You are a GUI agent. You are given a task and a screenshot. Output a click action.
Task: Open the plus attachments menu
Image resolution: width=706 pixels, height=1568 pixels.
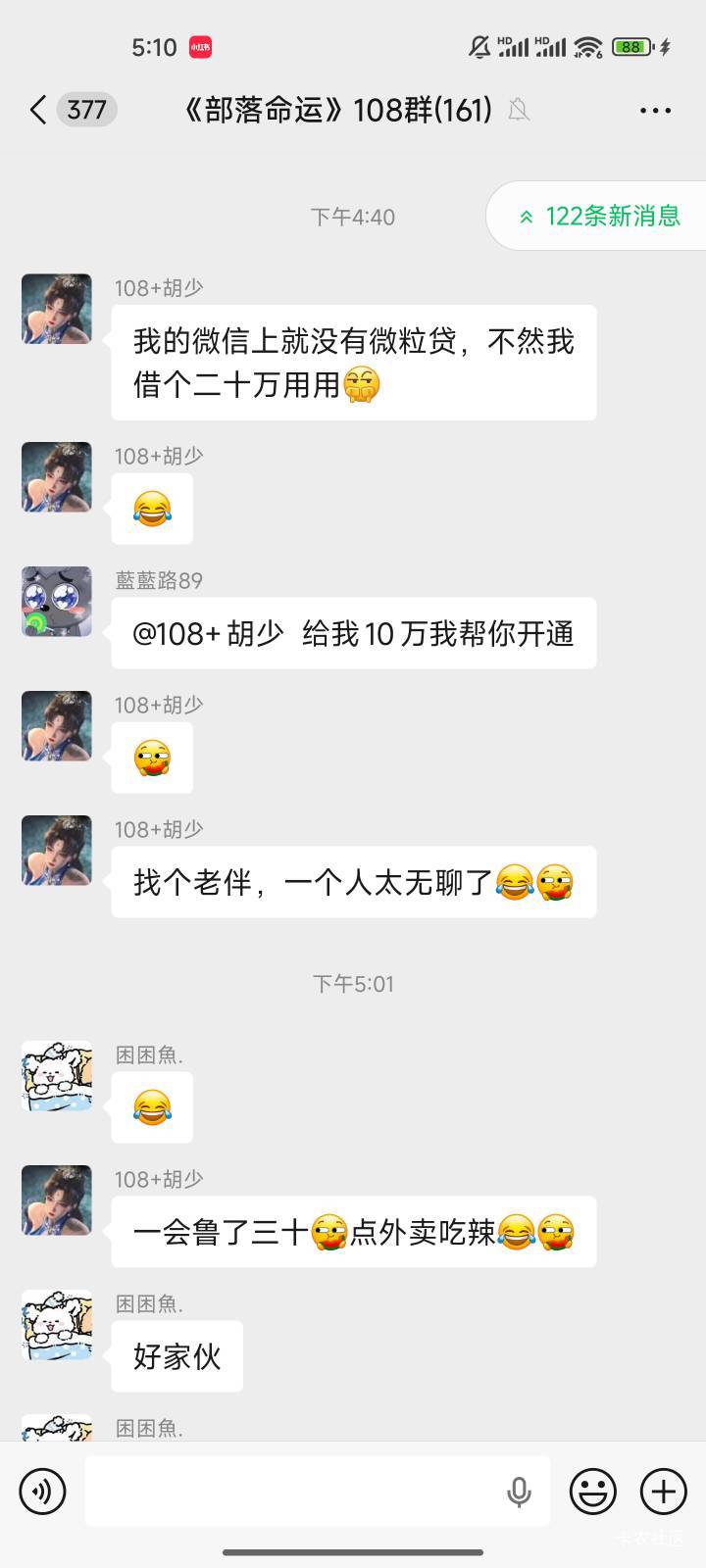point(664,1492)
